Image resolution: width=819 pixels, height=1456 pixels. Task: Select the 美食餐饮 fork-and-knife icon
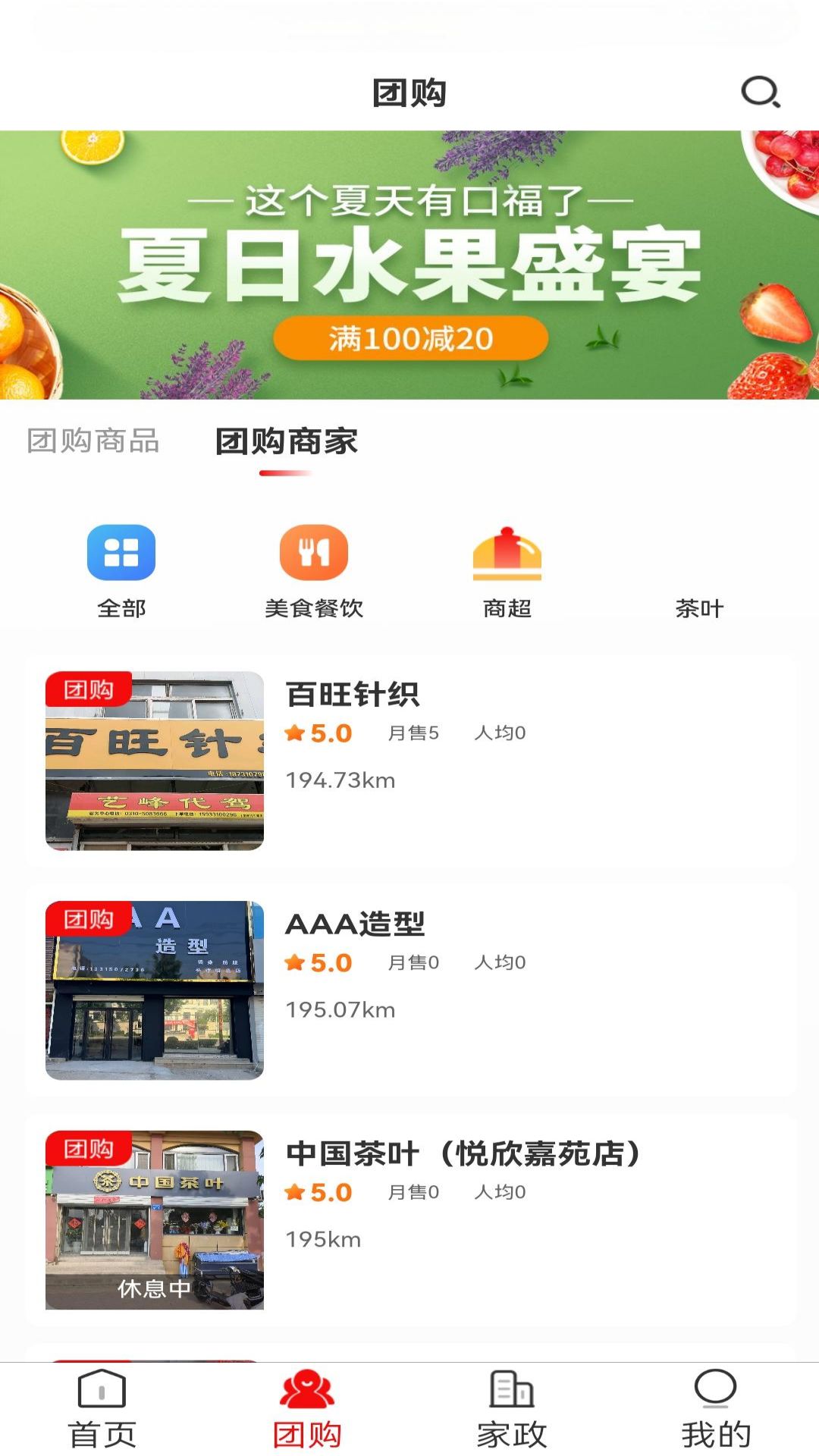coord(313,554)
